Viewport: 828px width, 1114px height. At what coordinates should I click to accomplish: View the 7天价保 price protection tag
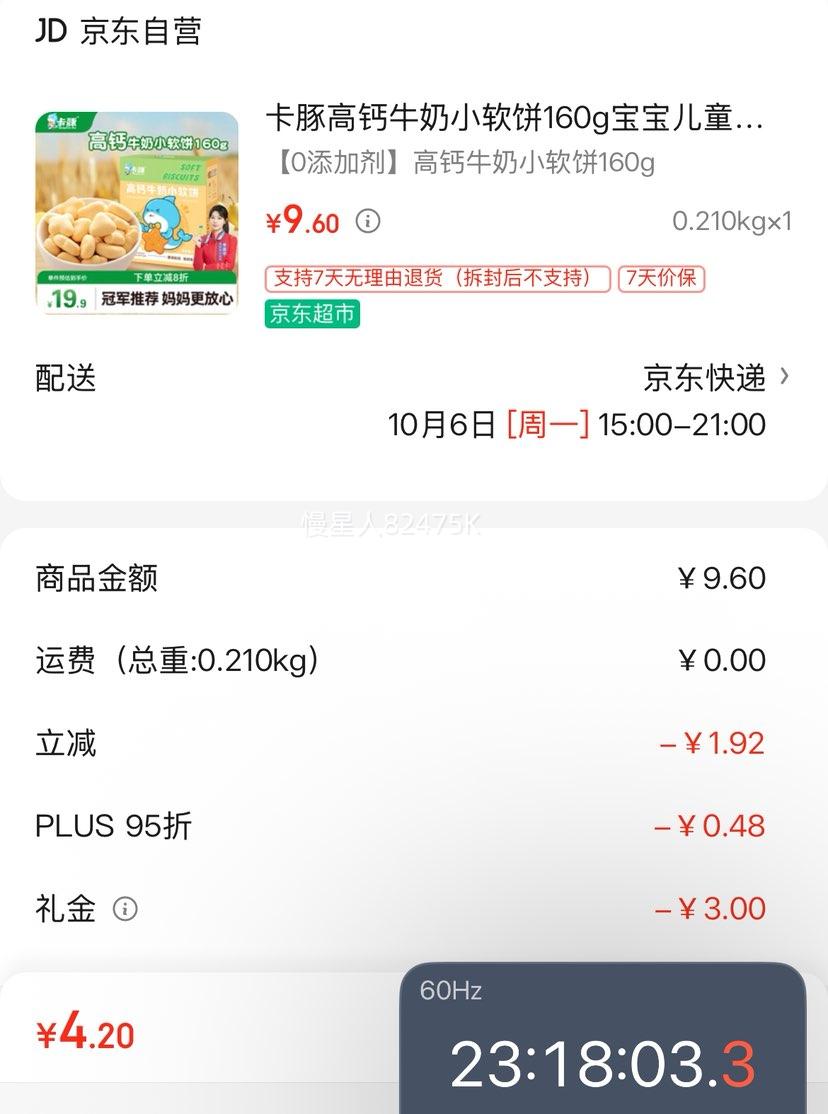pos(661,278)
